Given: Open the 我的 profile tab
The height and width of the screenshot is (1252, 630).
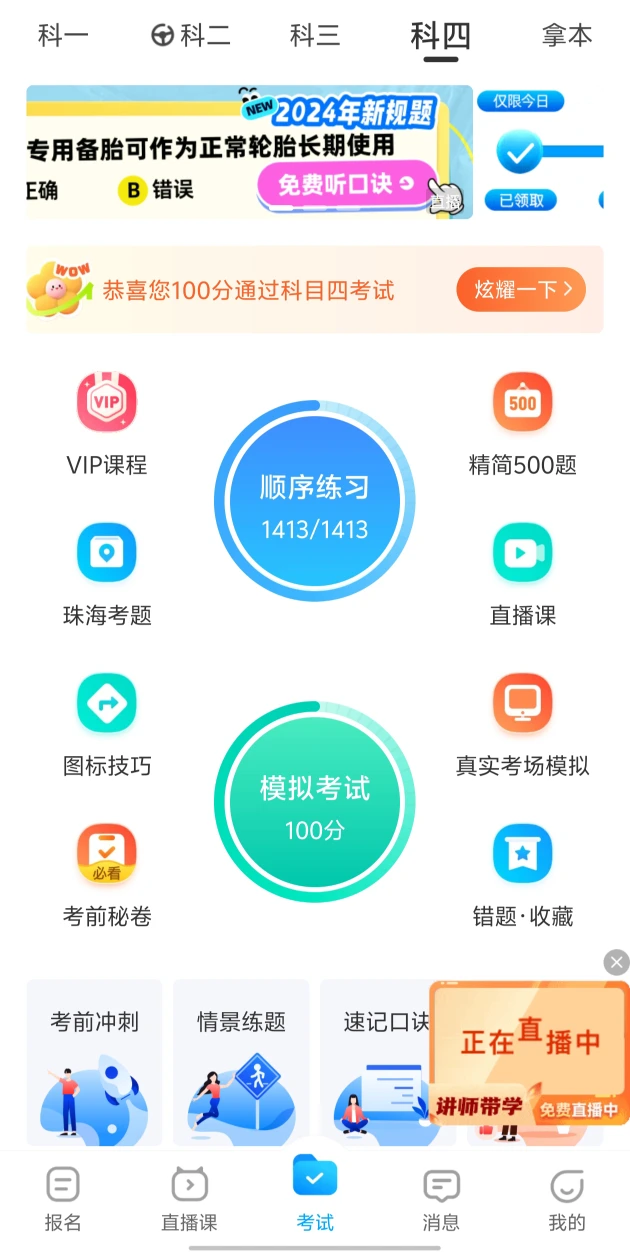Looking at the screenshot, I should tap(566, 1199).
